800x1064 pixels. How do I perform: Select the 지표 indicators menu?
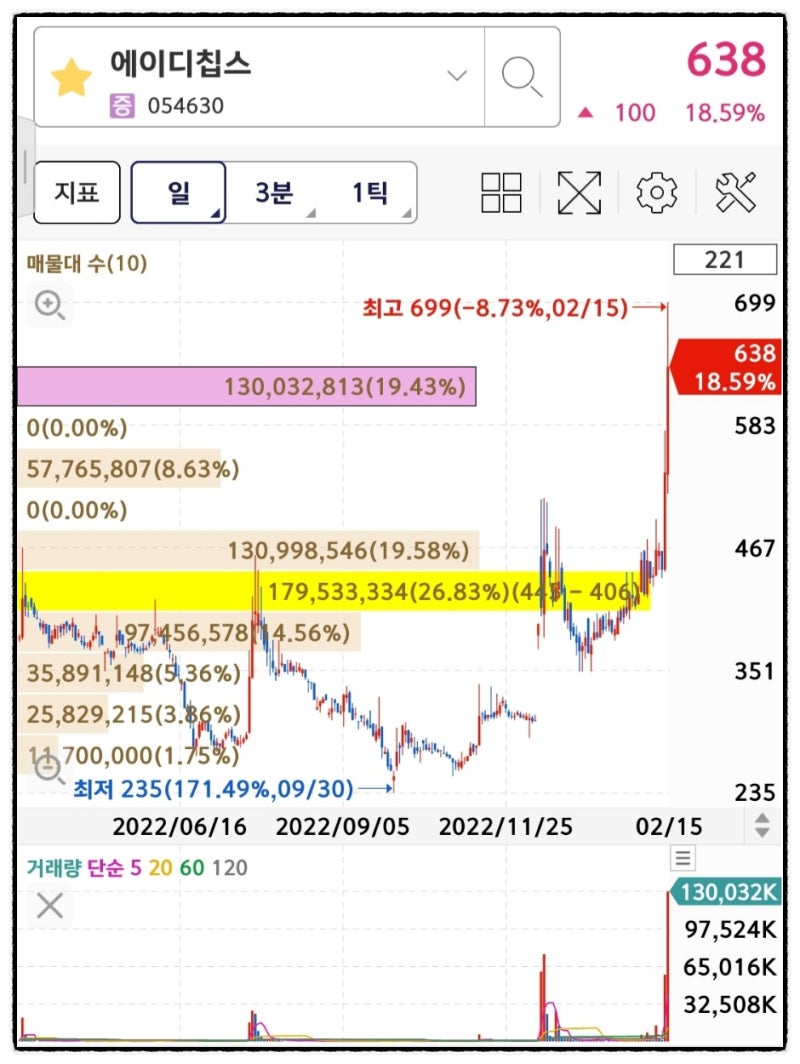[x=76, y=191]
